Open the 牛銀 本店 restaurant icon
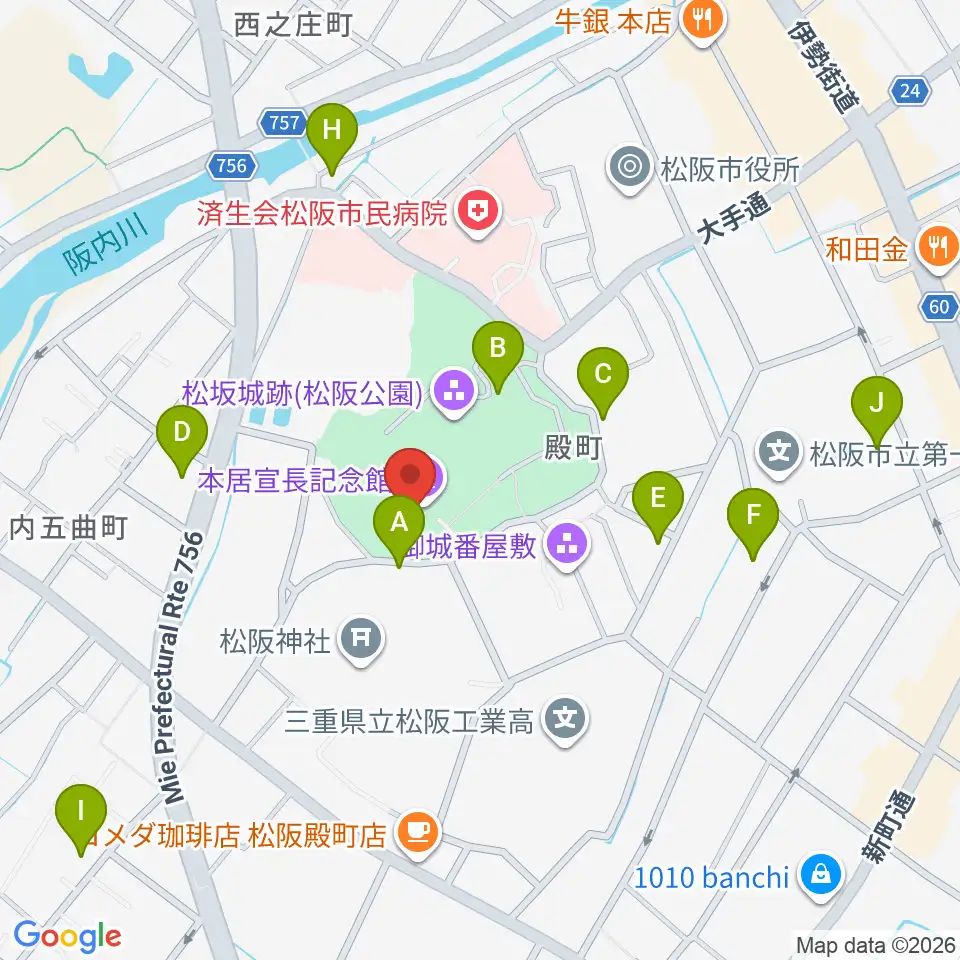This screenshot has height=960, width=960. (703, 21)
